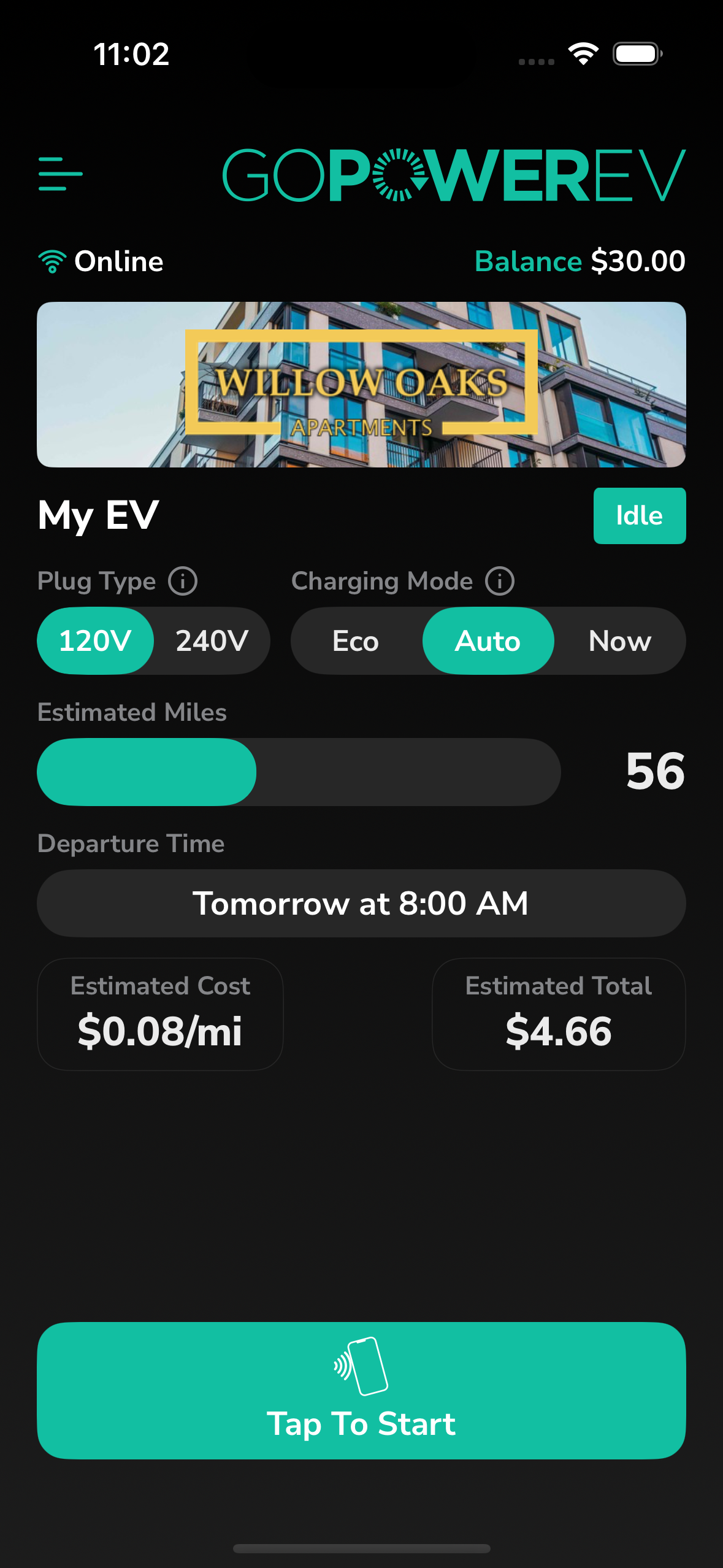Enable Now charging mode
This screenshot has height=1568, width=723.
pos(620,640)
